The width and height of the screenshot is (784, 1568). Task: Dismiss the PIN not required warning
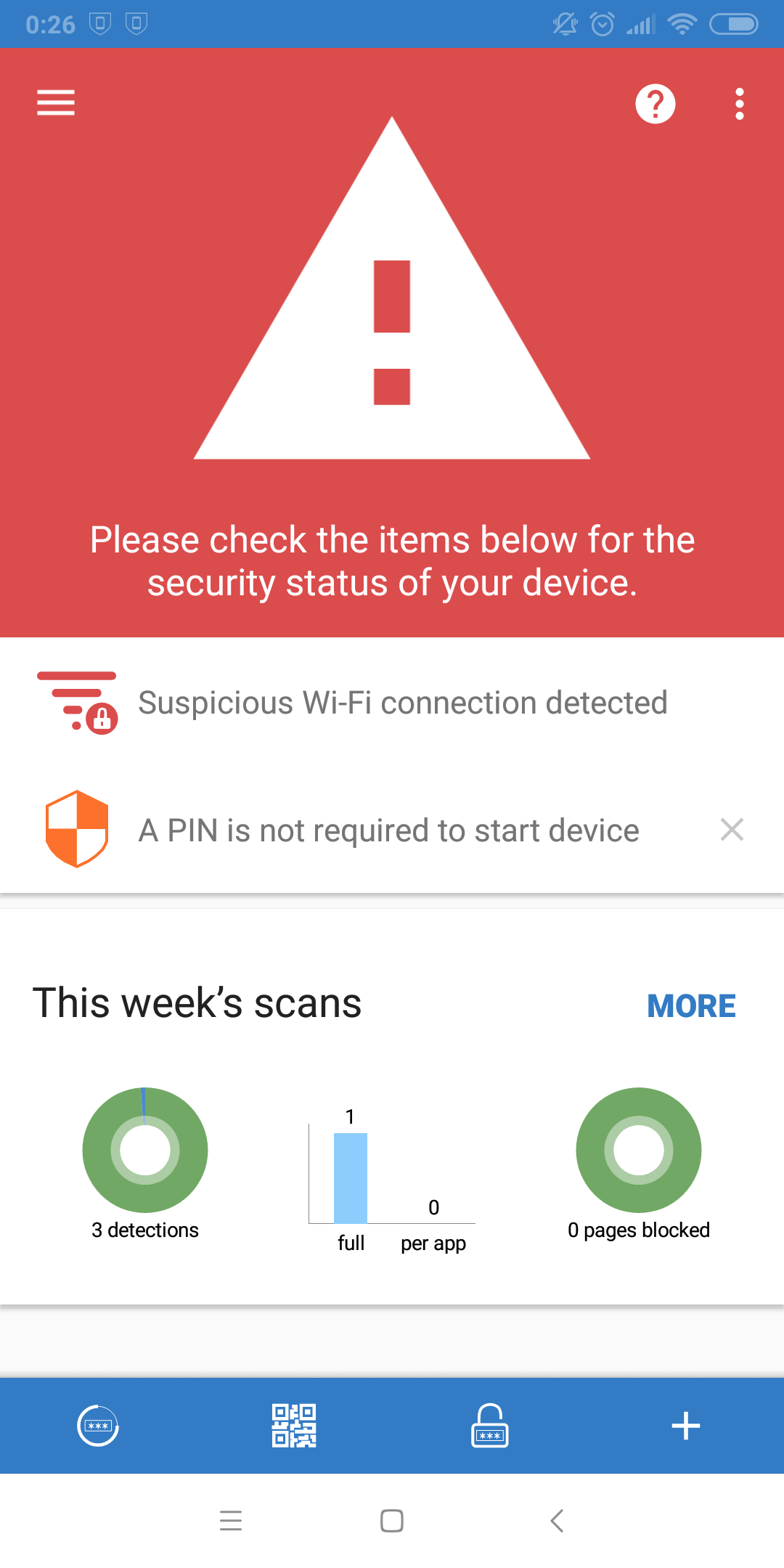tap(732, 829)
